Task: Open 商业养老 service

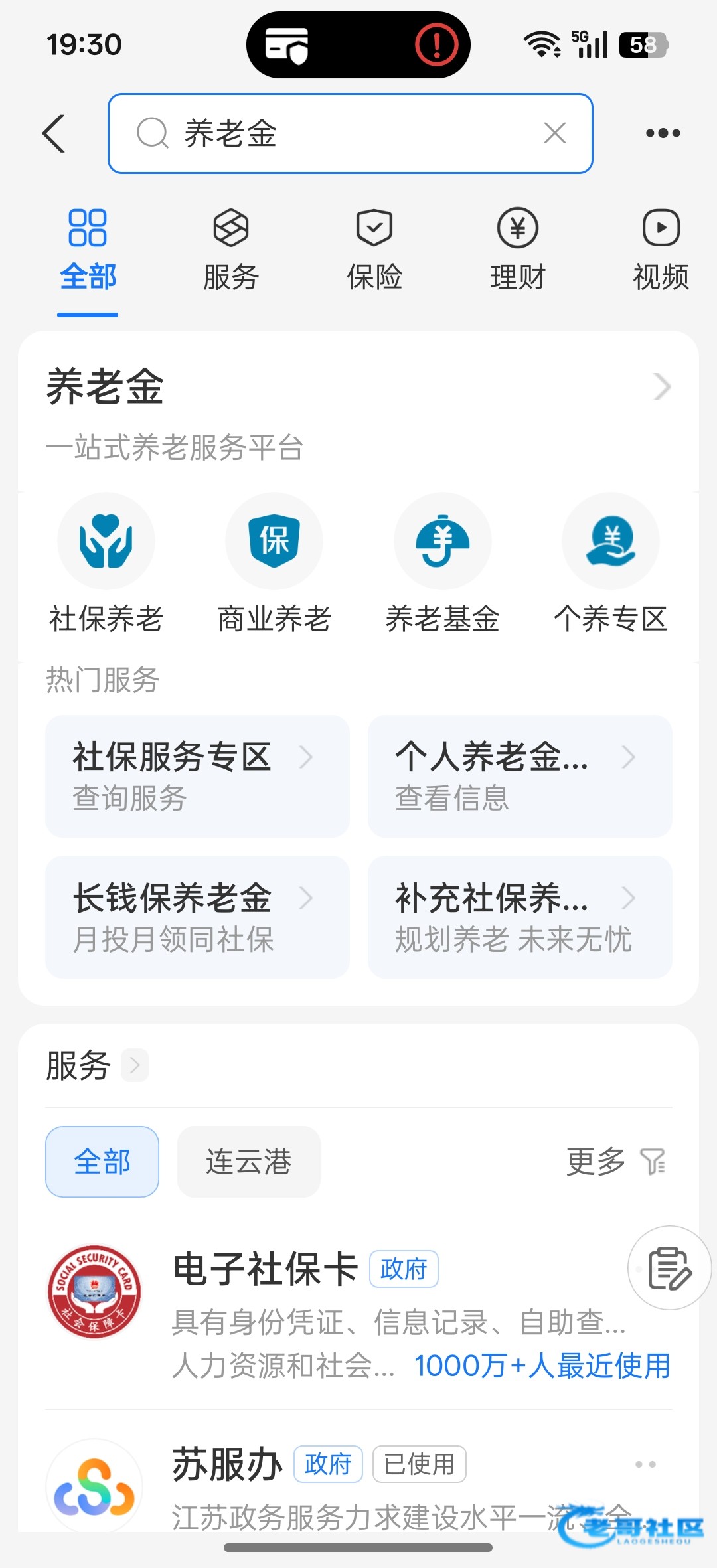Action: pos(274,562)
